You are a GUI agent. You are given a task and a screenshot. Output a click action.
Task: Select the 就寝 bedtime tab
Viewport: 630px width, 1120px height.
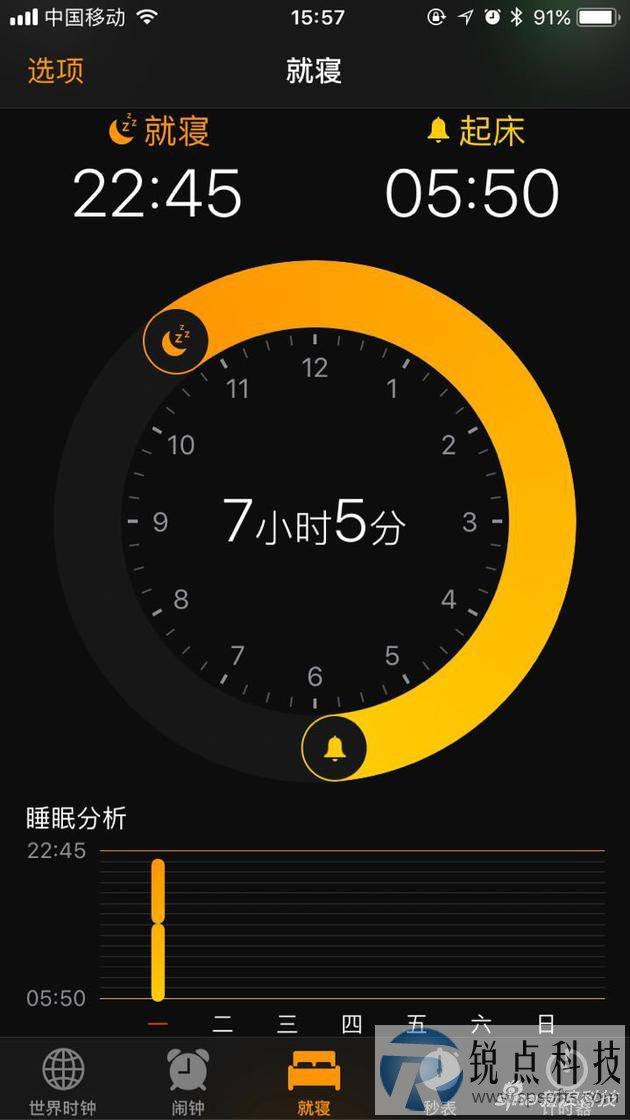(x=314, y=1081)
